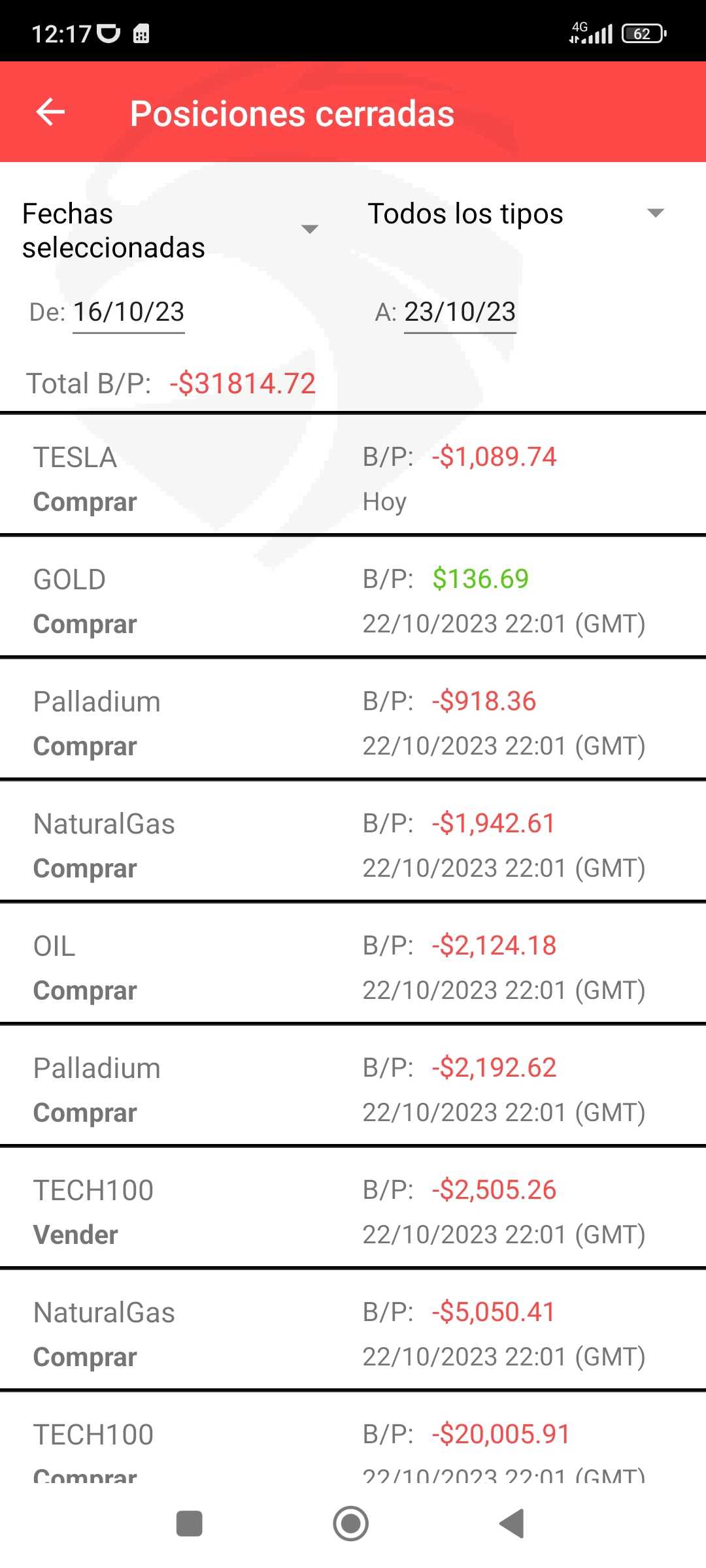Open the OIL closed position

point(353,964)
